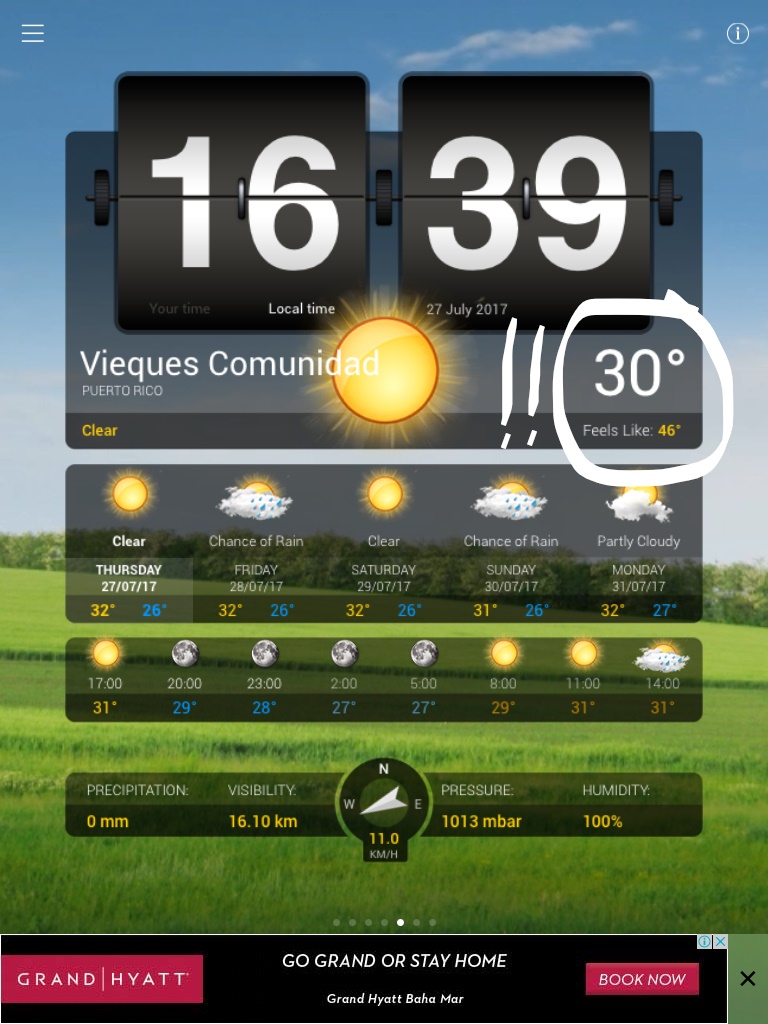This screenshot has width=768, height=1024.
Task: View Saturday 29/07/17 forecast
Action: pos(384,578)
